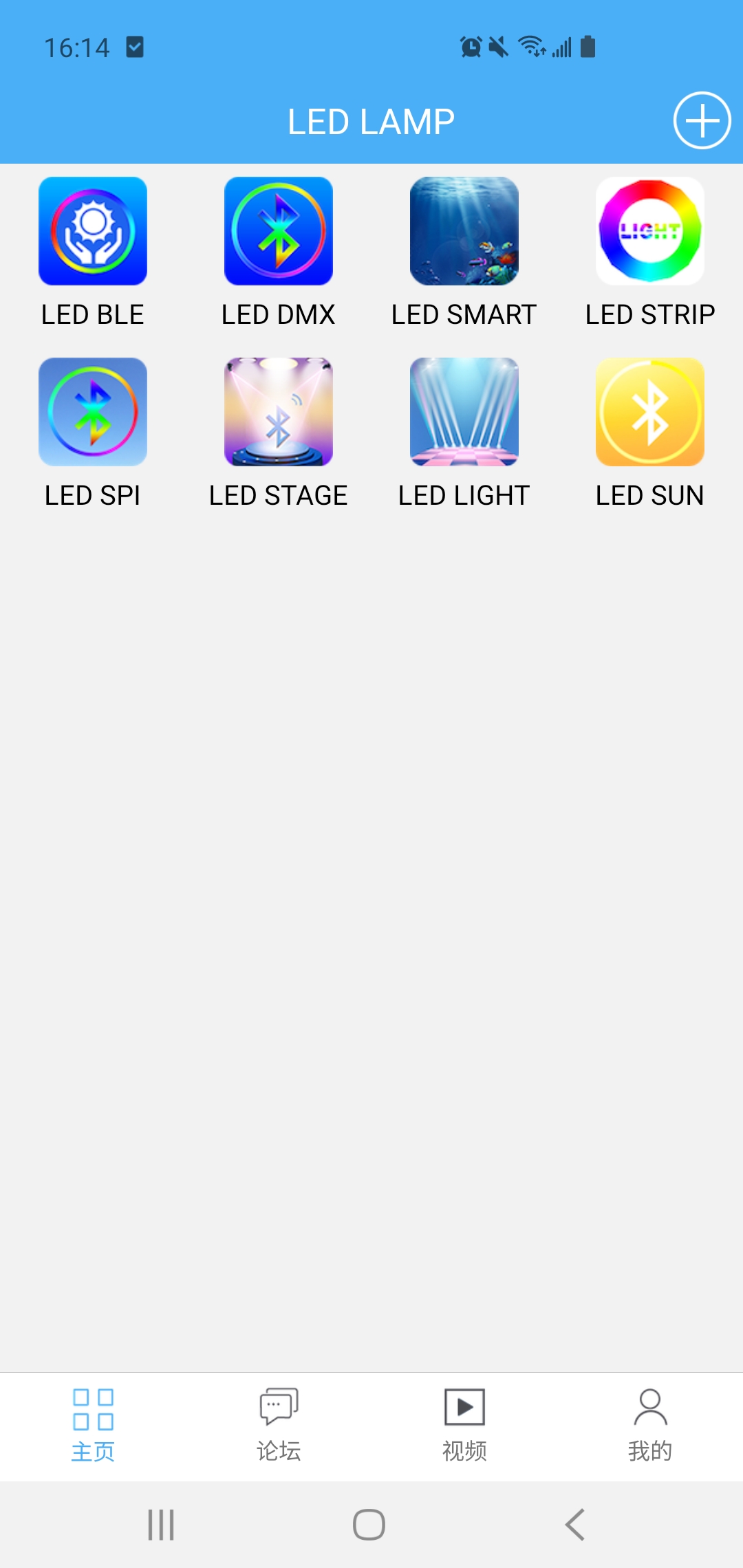Tap the clock showing 16:14

coord(77,47)
